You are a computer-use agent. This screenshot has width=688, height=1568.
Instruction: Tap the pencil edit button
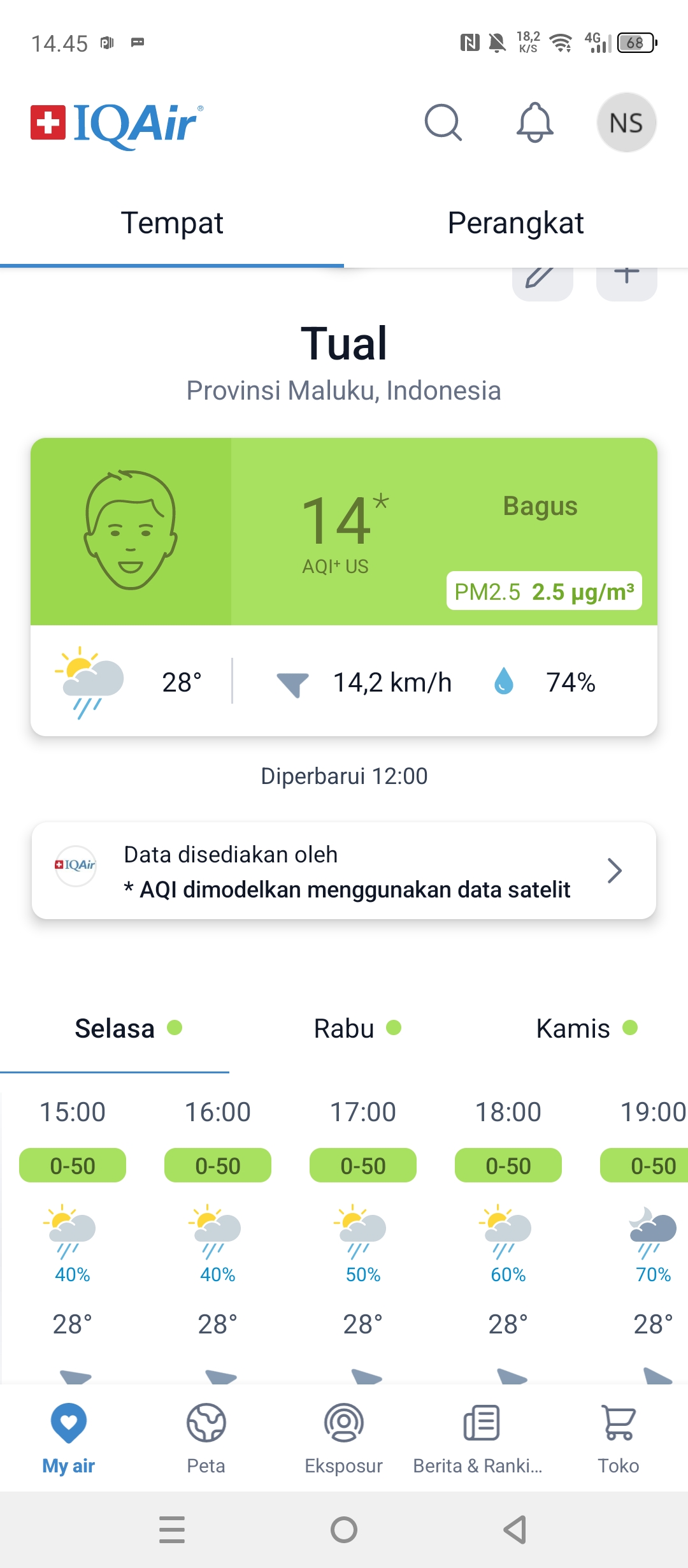click(x=542, y=280)
